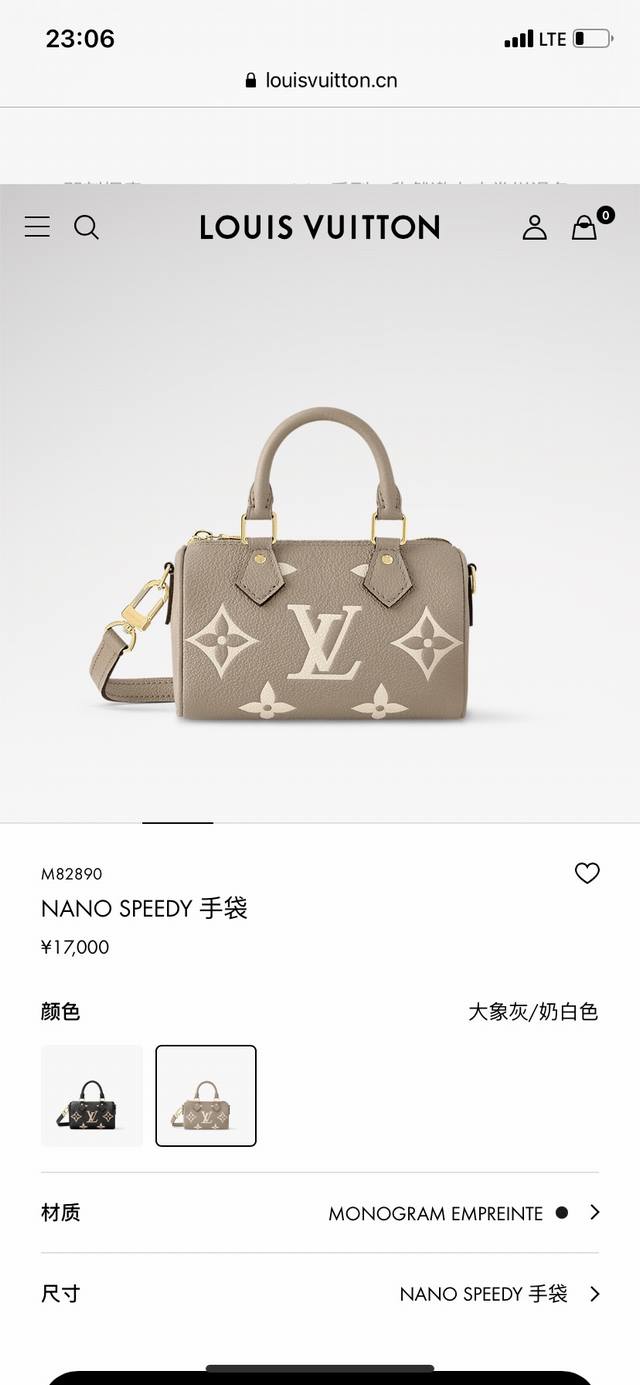This screenshot has height=1385, width=640.
Task: Go to the Louis Vuitton homepage
Action: 320,227
